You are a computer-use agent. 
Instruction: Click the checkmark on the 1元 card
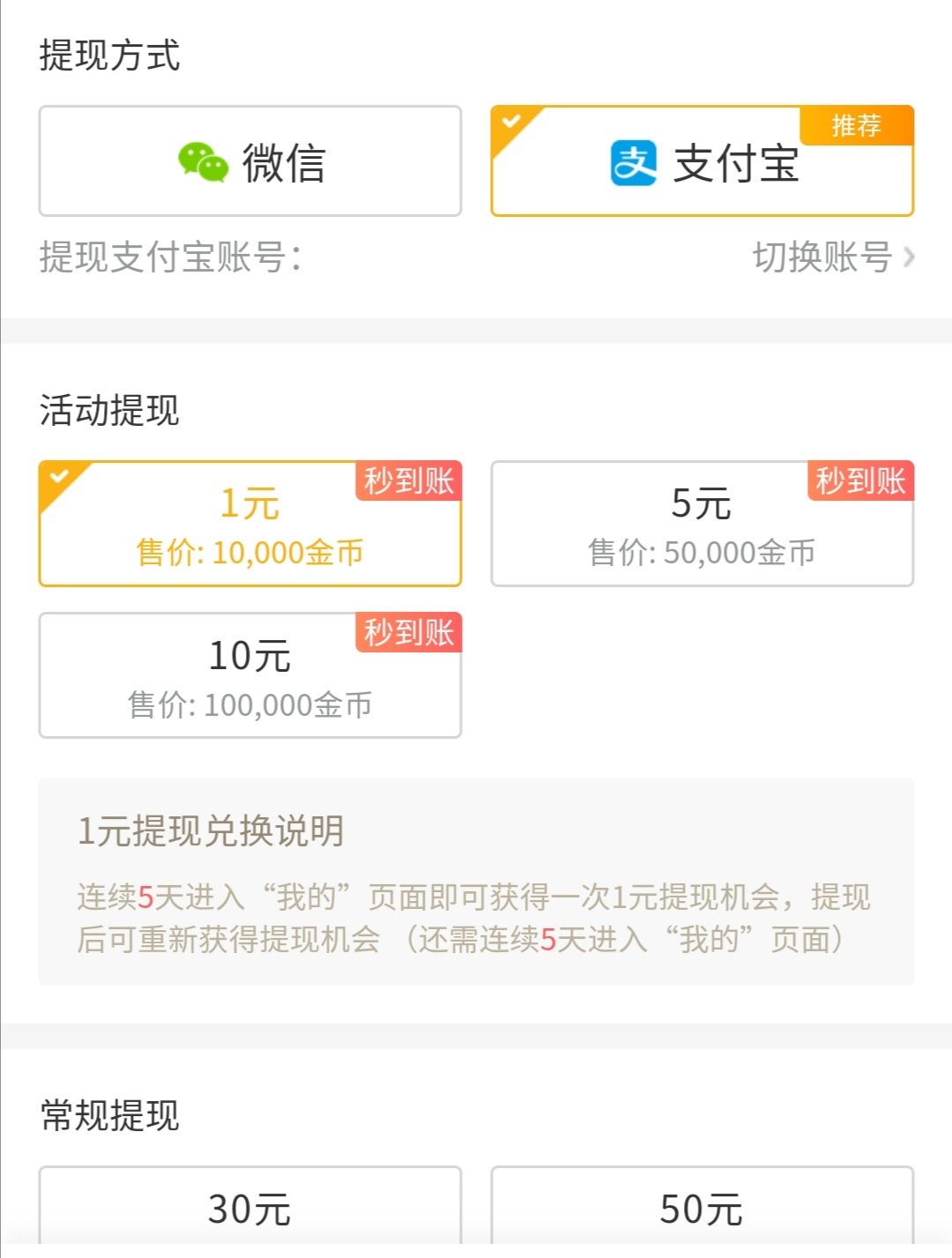click(x=60, y=475)
